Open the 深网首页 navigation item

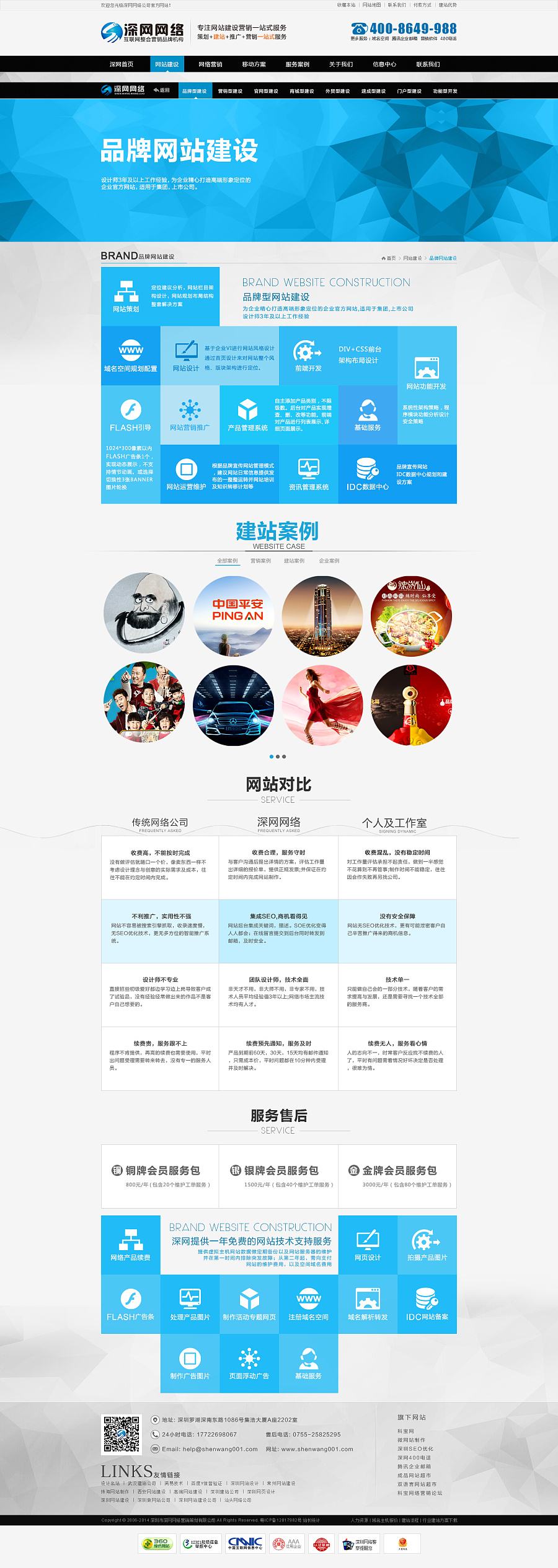click(122, 64)
